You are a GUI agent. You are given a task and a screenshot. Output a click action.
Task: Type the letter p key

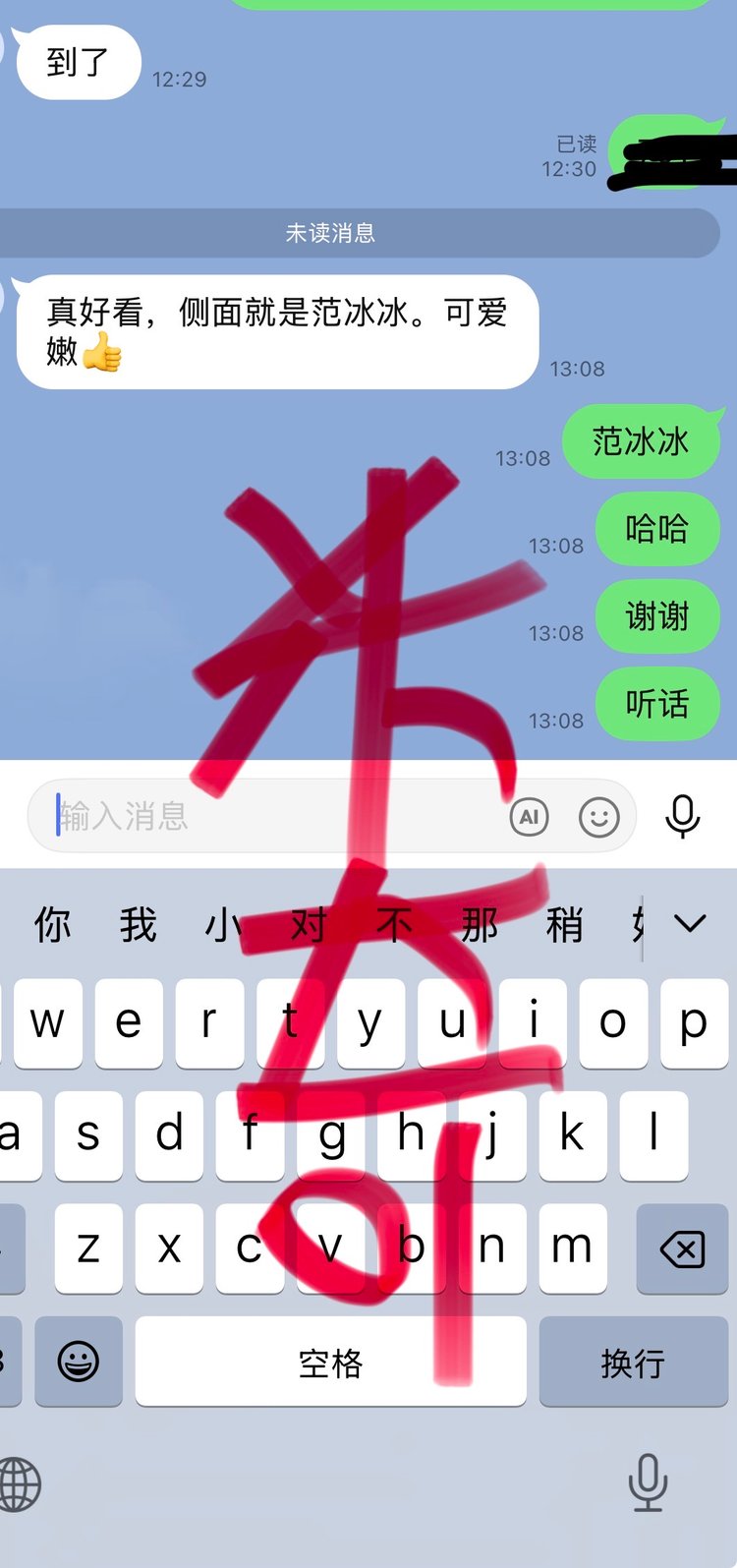pyautogui.click(x=693, y=1023)
